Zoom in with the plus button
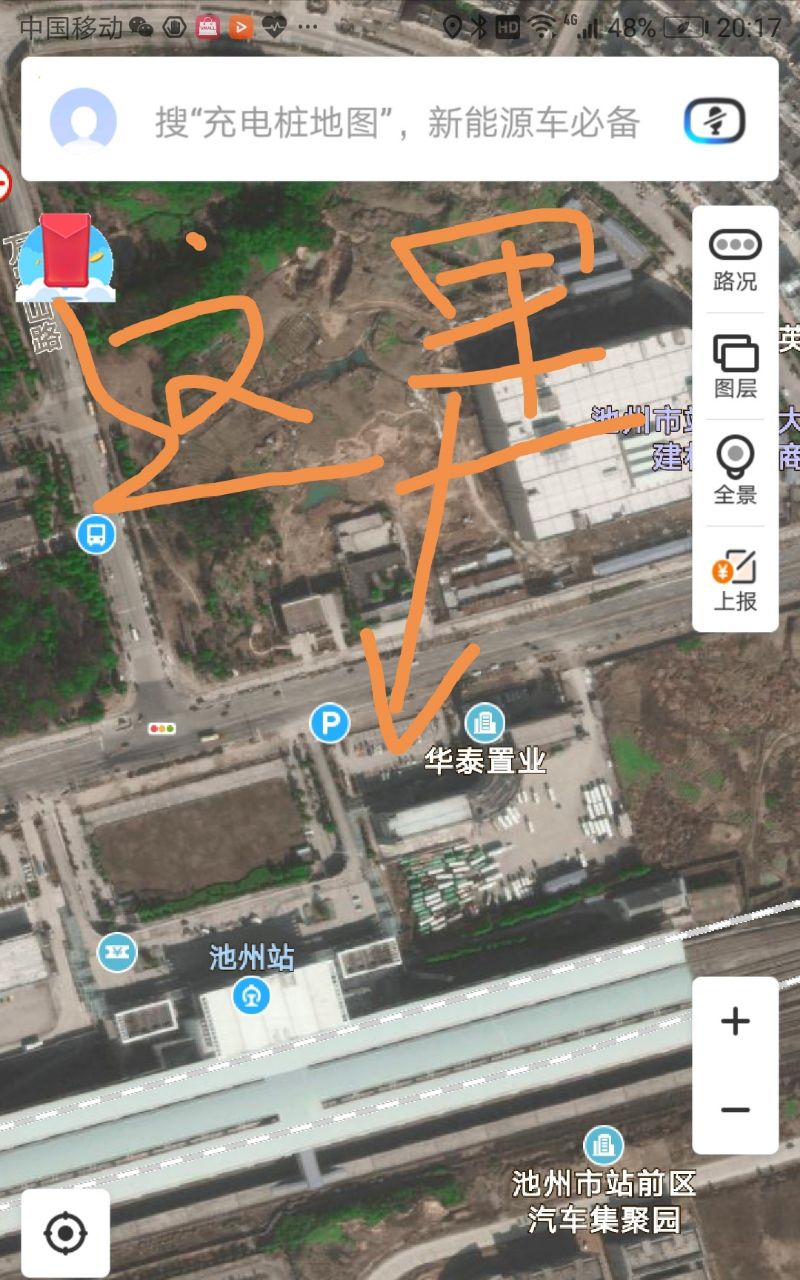Viewport: 800px width, 1280px height. pyautogui.click(x=735, y=1021)
